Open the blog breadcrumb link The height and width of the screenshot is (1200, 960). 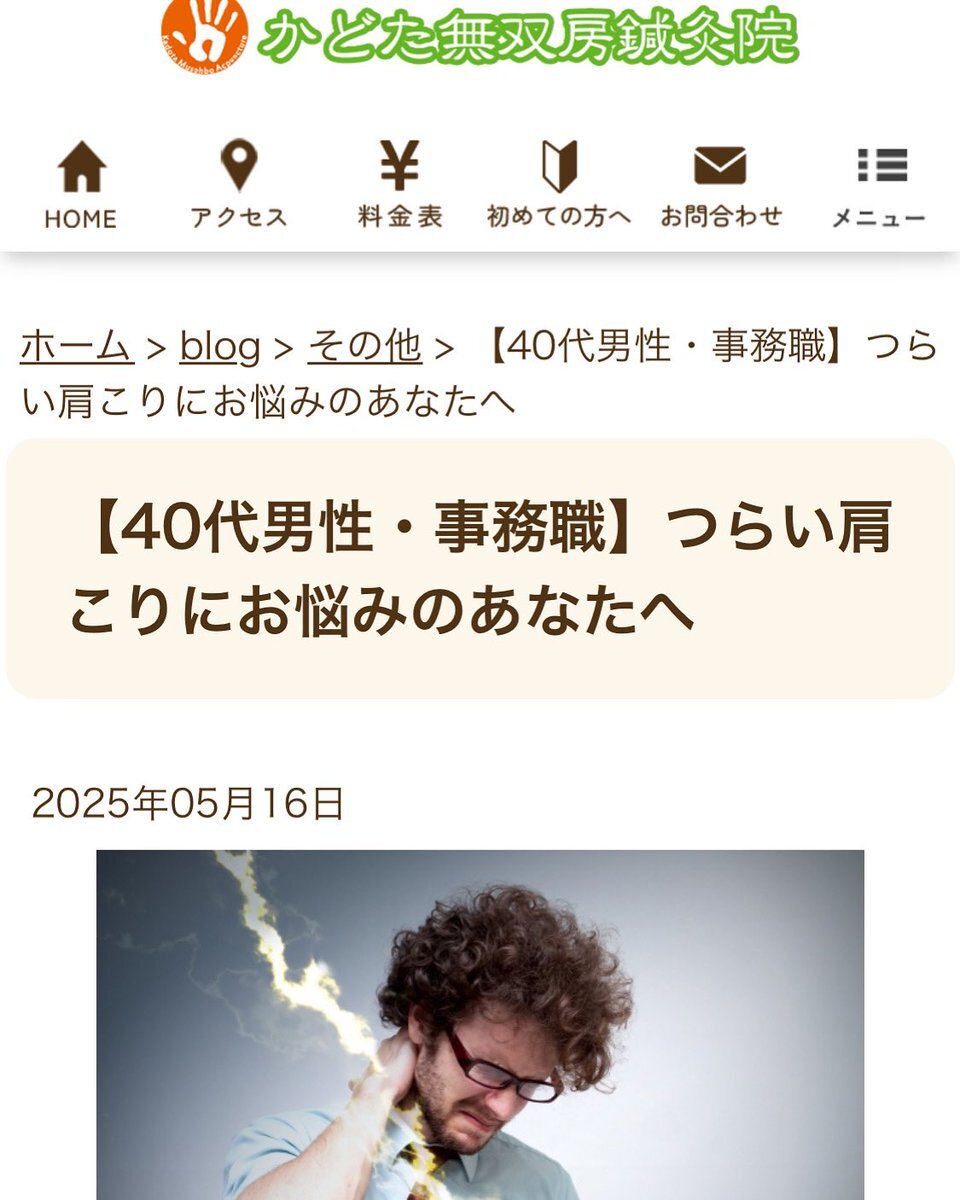(x=220, y=347)
